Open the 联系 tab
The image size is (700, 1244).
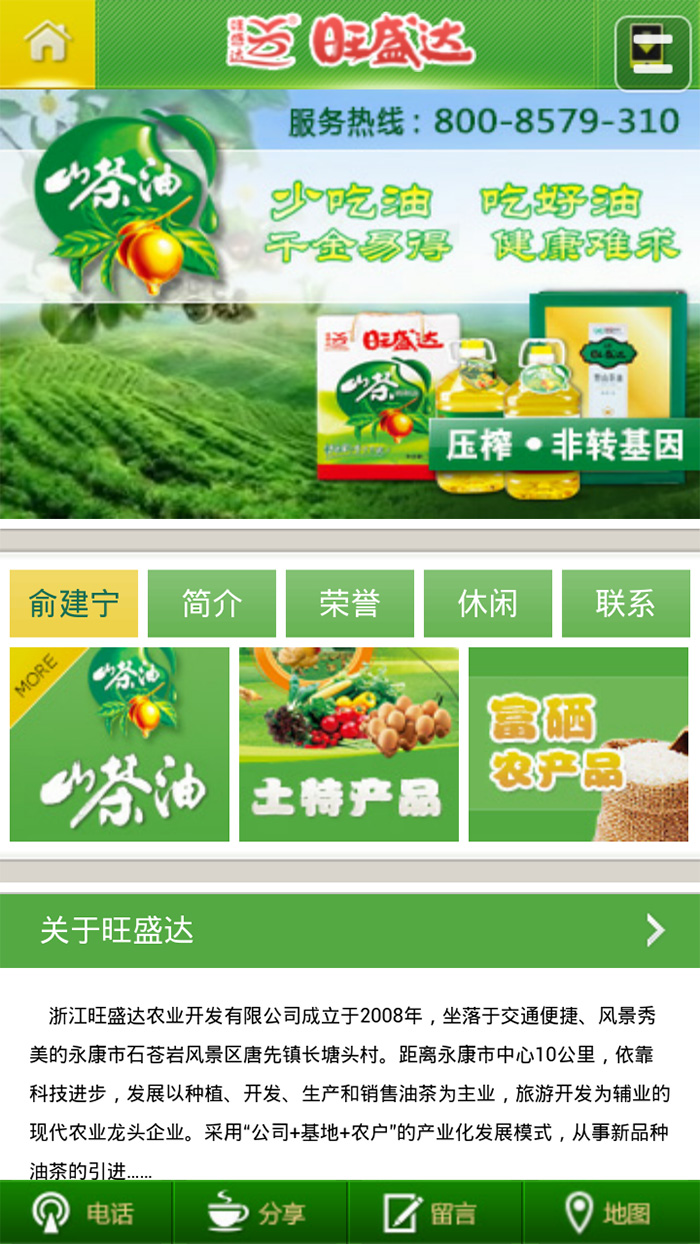coord(625,604)
